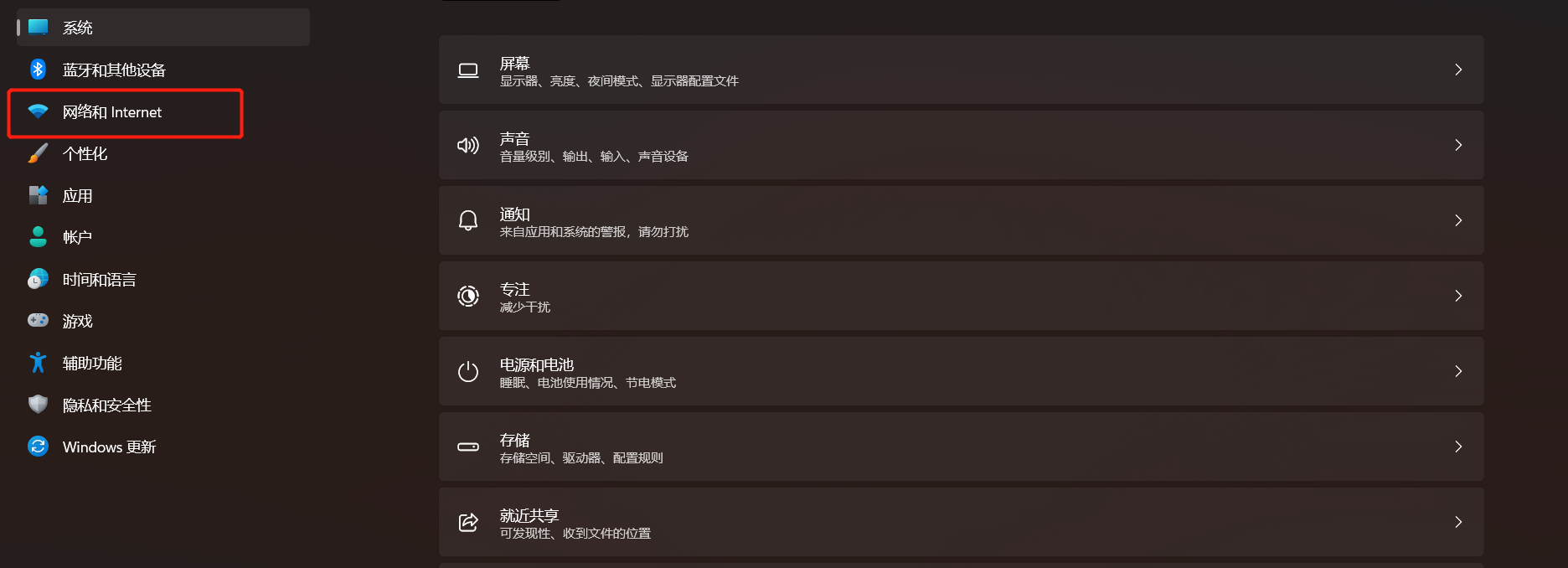Open 通知 settings row

click(x=961, y=221)
